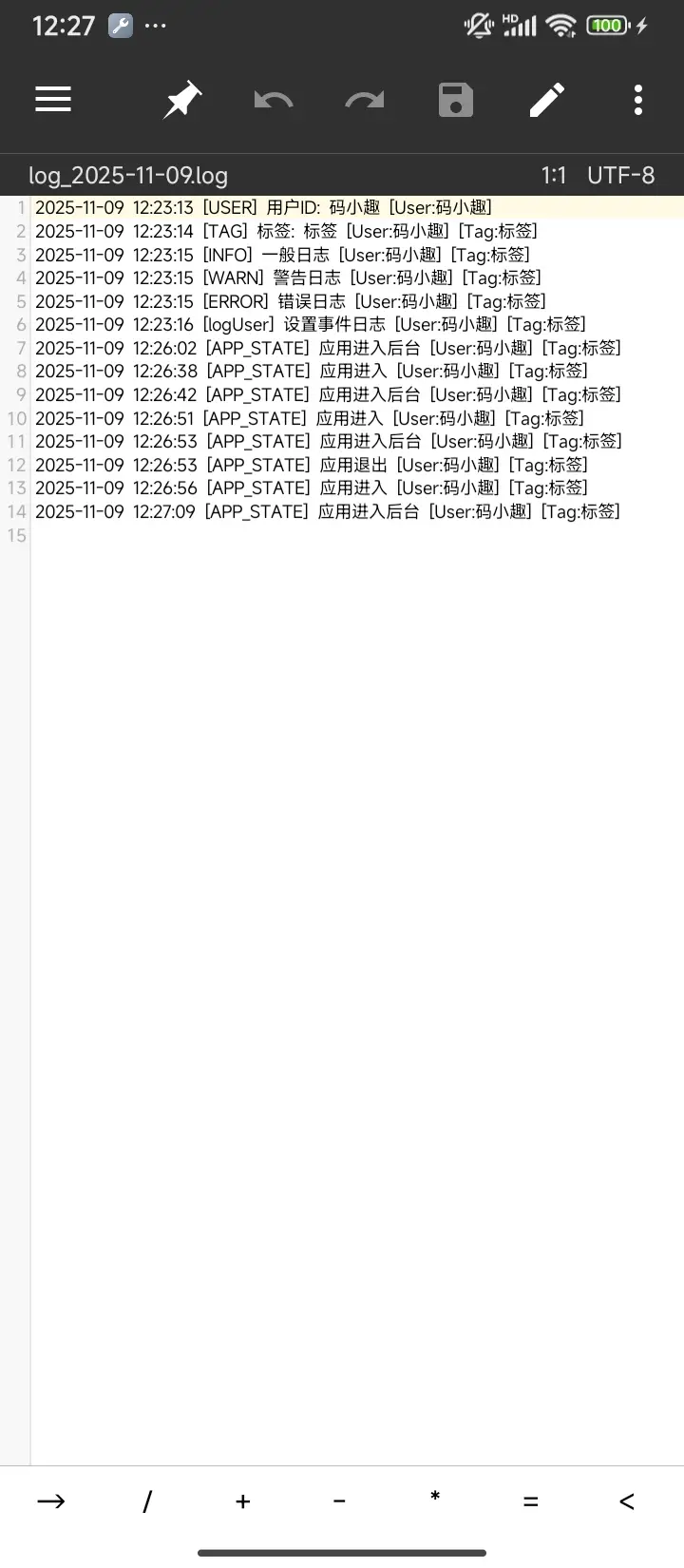Viewport: 684px width, 1568px height.
Task: Insert an equals sign
Action: 530,1501
